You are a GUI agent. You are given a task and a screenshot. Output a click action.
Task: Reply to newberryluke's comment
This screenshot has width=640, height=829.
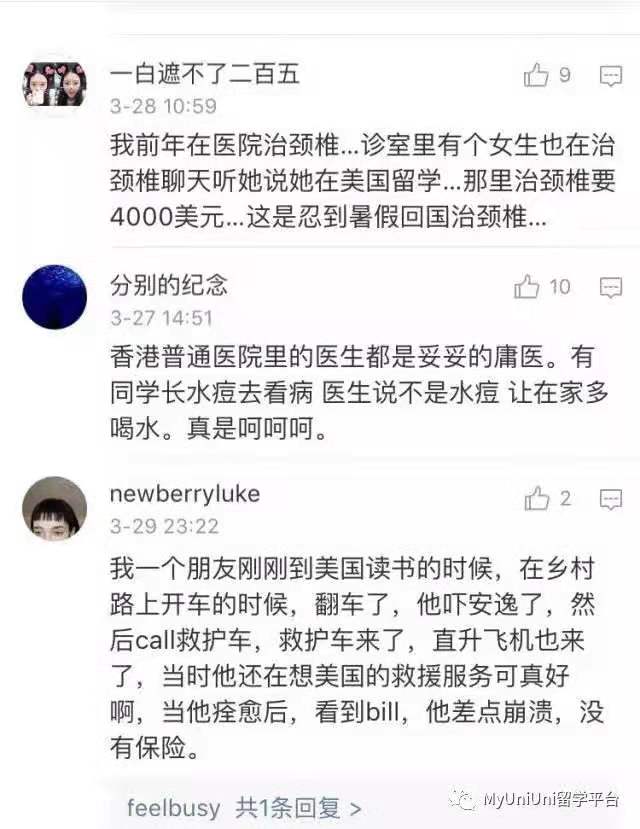click(x=611, y=500)
